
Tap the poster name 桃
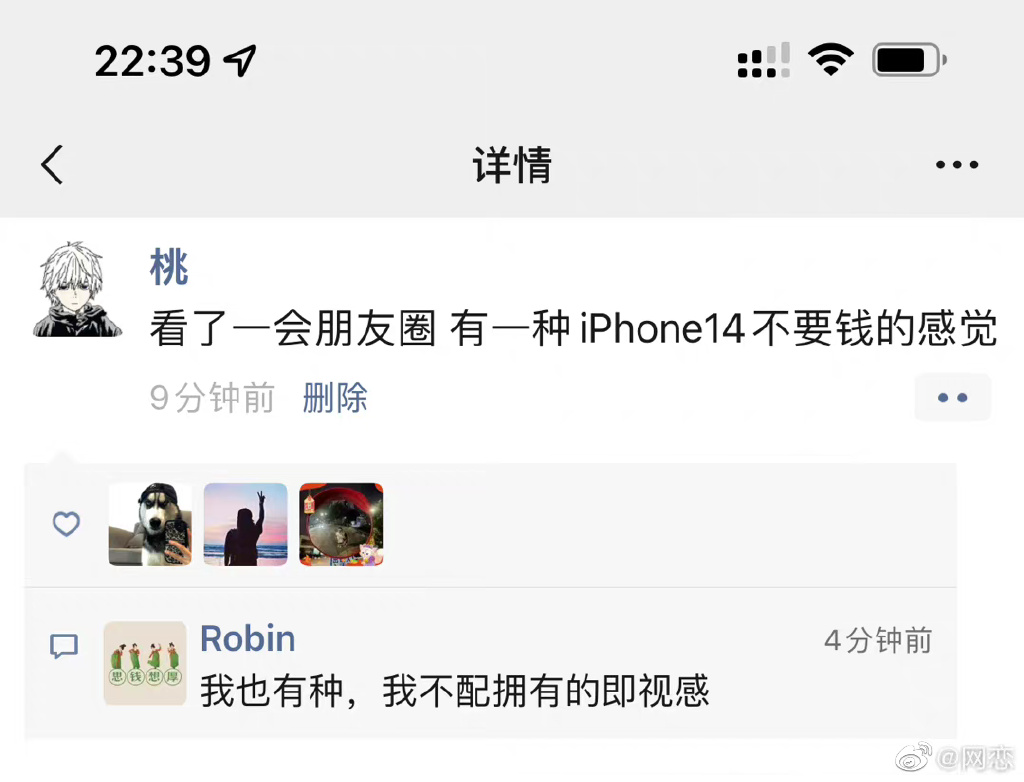169,268
